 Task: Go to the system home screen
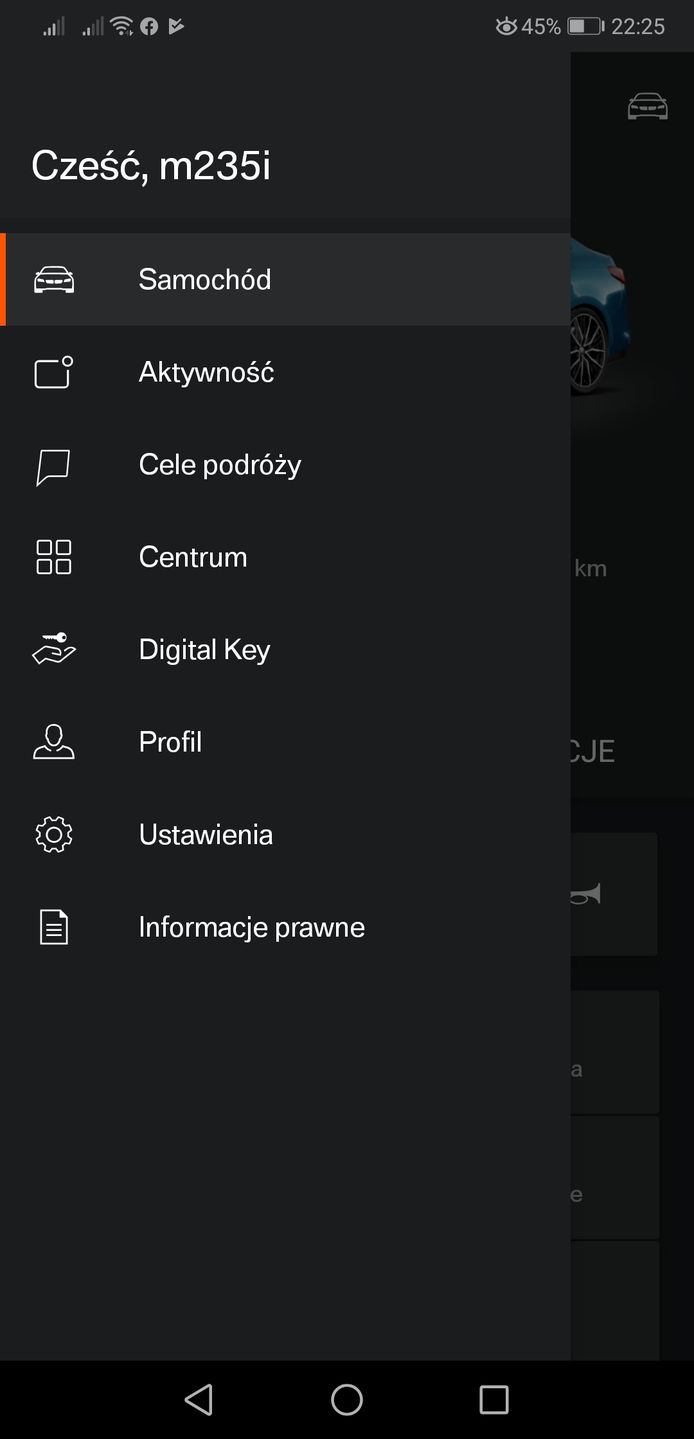click(347, 1399)
